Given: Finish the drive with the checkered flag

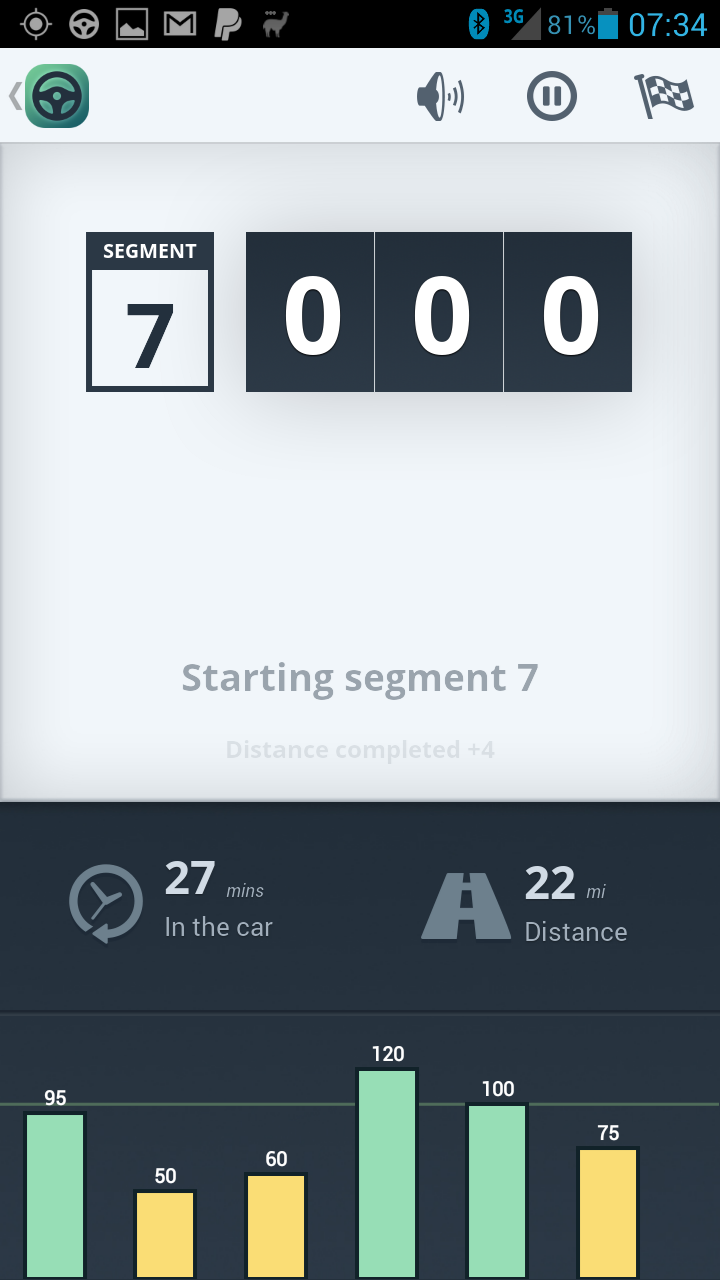Looking at the screenshot, I should (664, 96).
